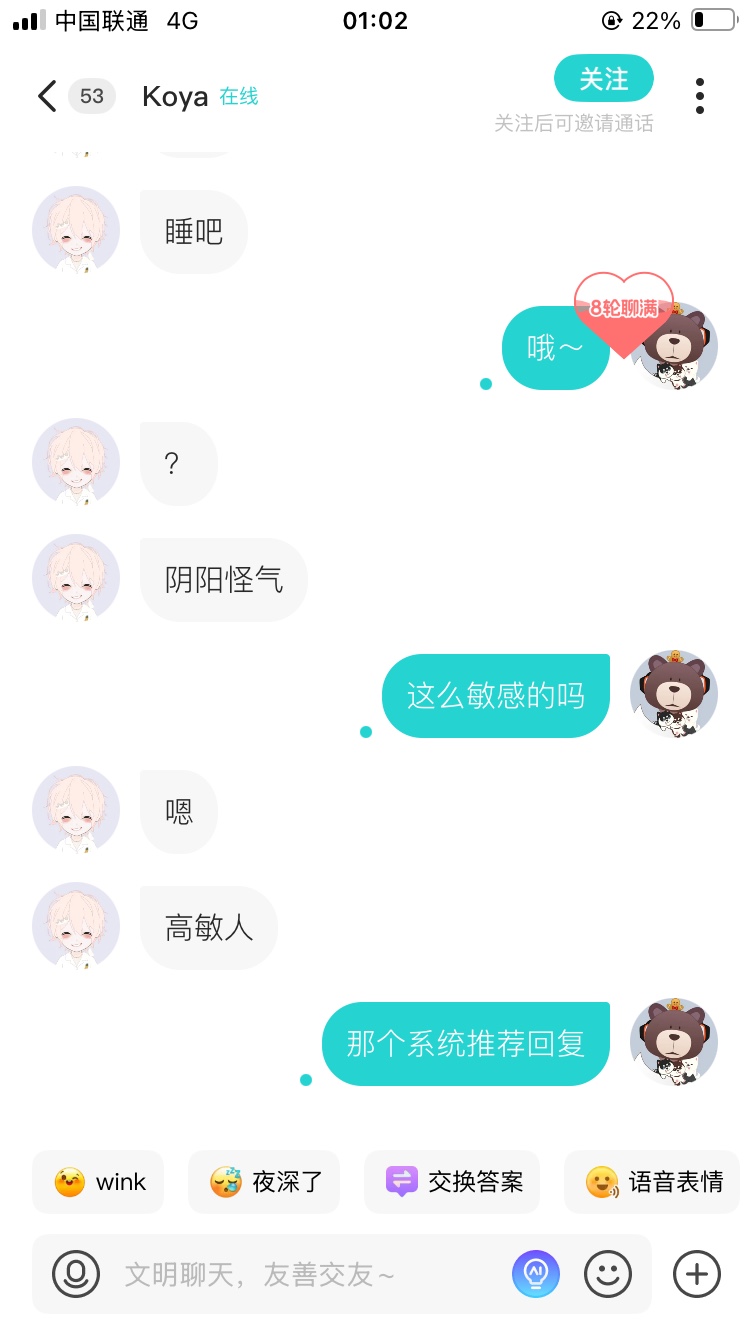This screenshot has height=1334, width=750.
Task: Open the plus attachments menu
Action: pyautogui.click(x=697, y=1274)
